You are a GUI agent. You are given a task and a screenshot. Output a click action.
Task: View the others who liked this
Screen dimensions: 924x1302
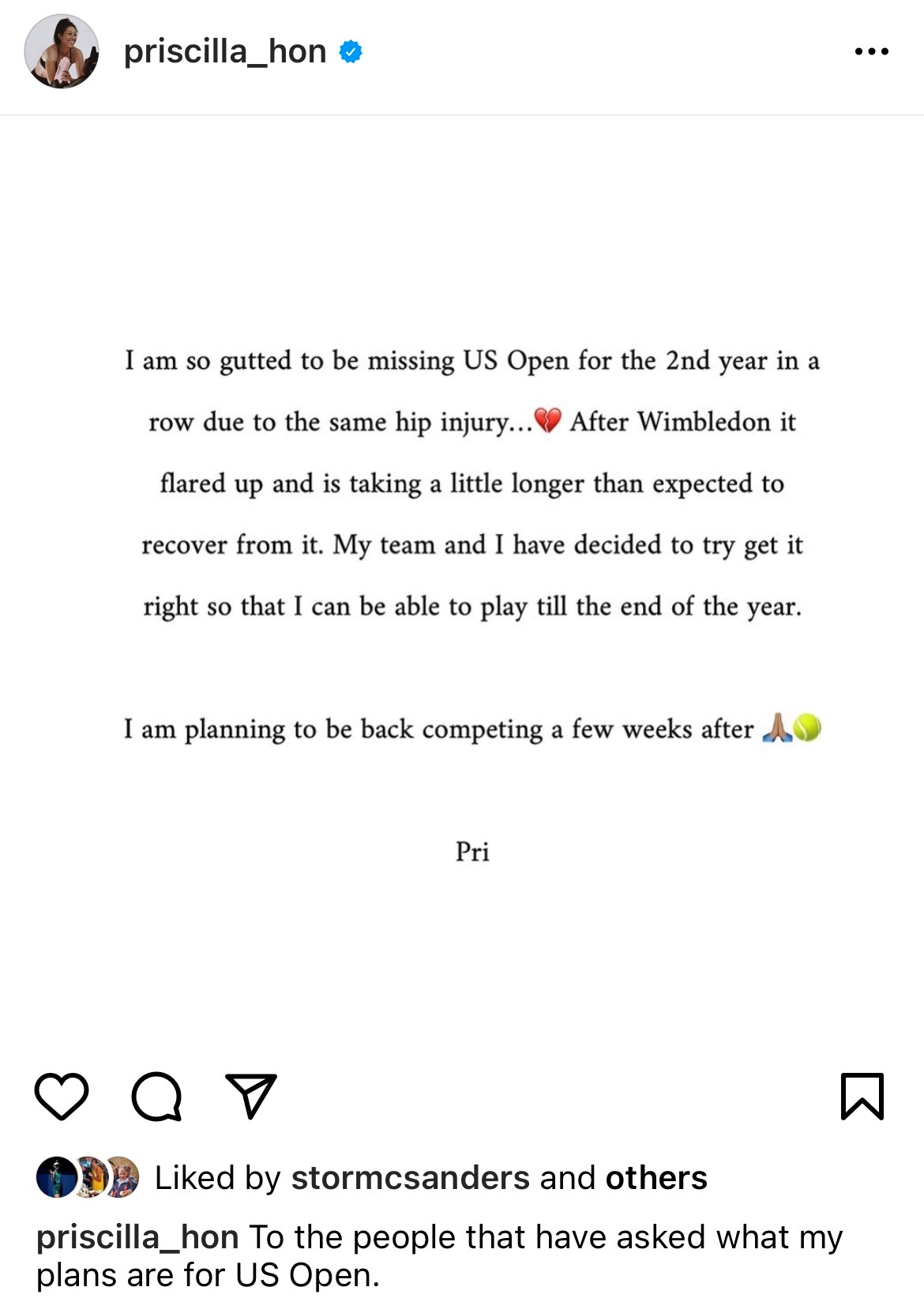click(655, 1178)
